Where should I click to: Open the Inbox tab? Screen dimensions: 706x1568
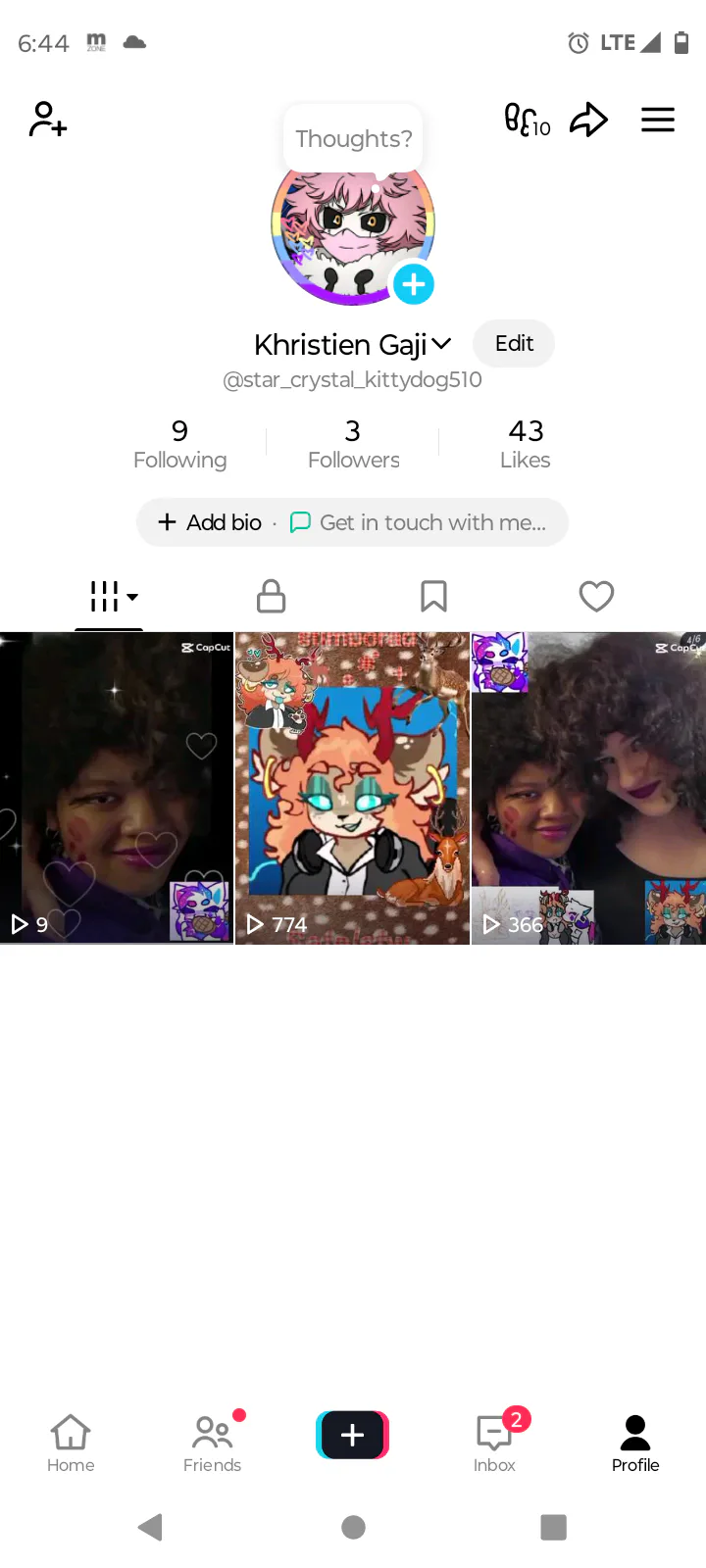tap(494, 1443)
